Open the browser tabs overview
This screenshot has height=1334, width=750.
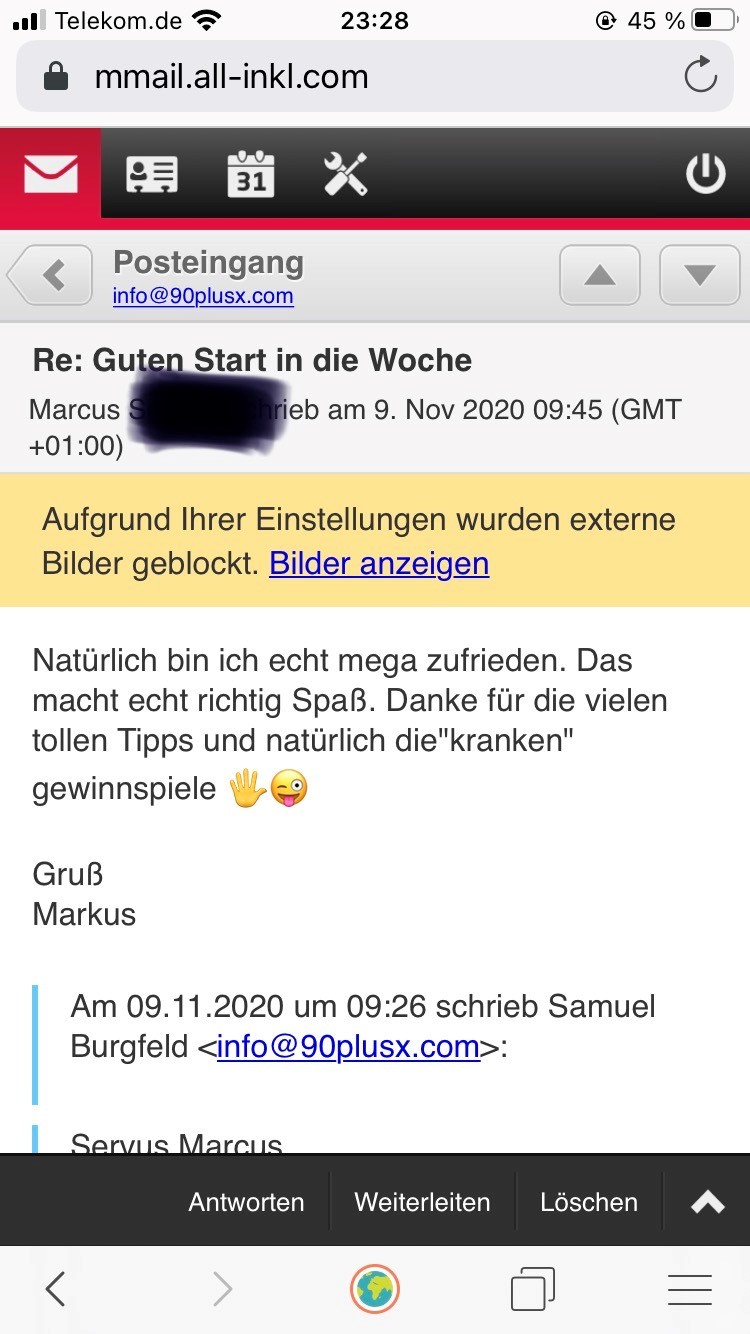pyautogui.click(x=532, y=1289)
